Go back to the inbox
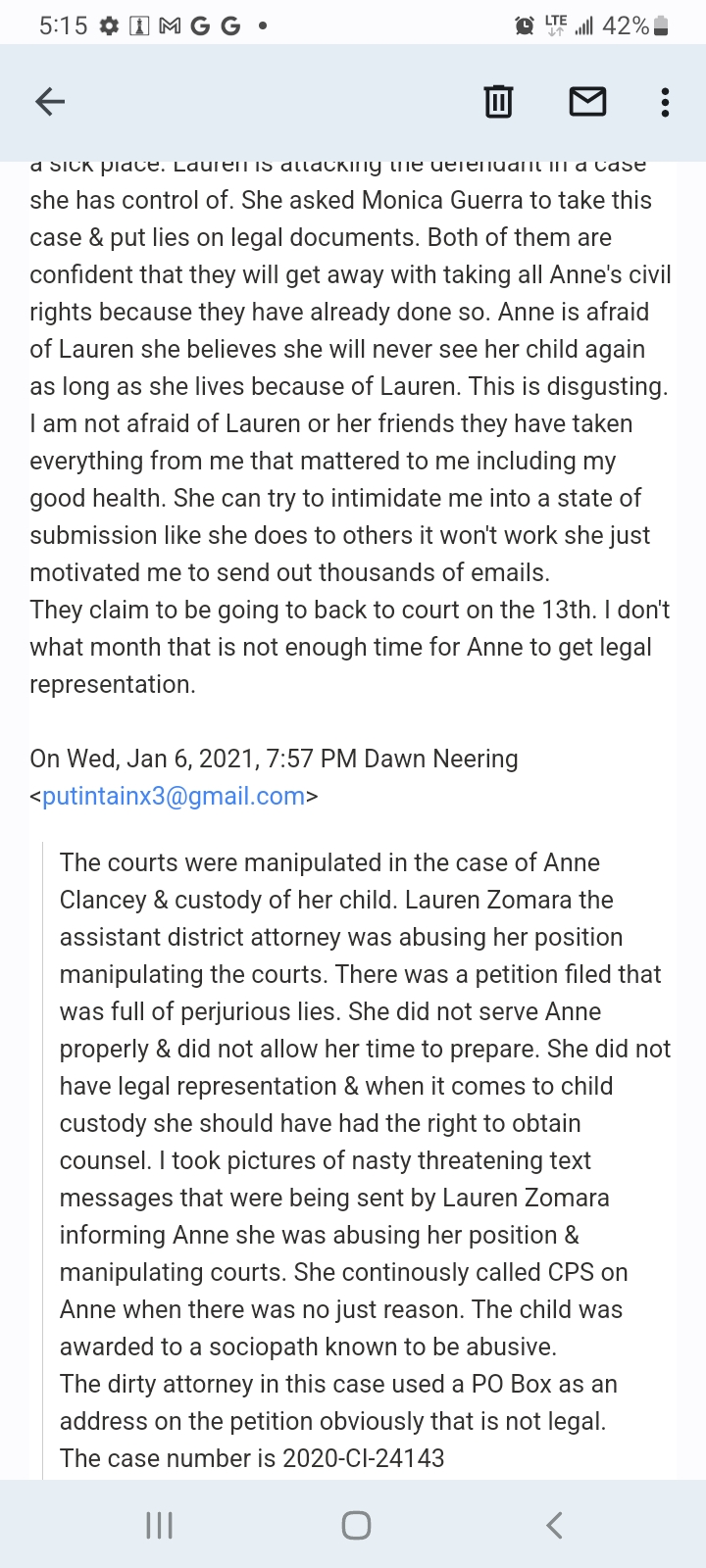Viewport: 706px width, 1568px height. (50, 101)
